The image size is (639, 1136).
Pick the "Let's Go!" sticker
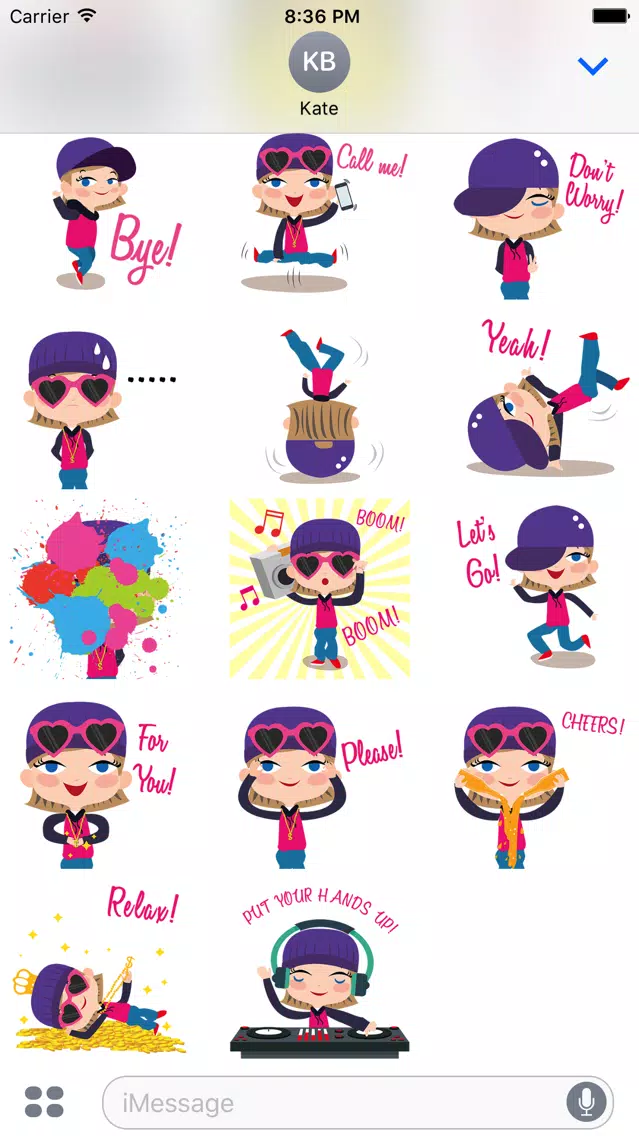click(x=535, y=590)
